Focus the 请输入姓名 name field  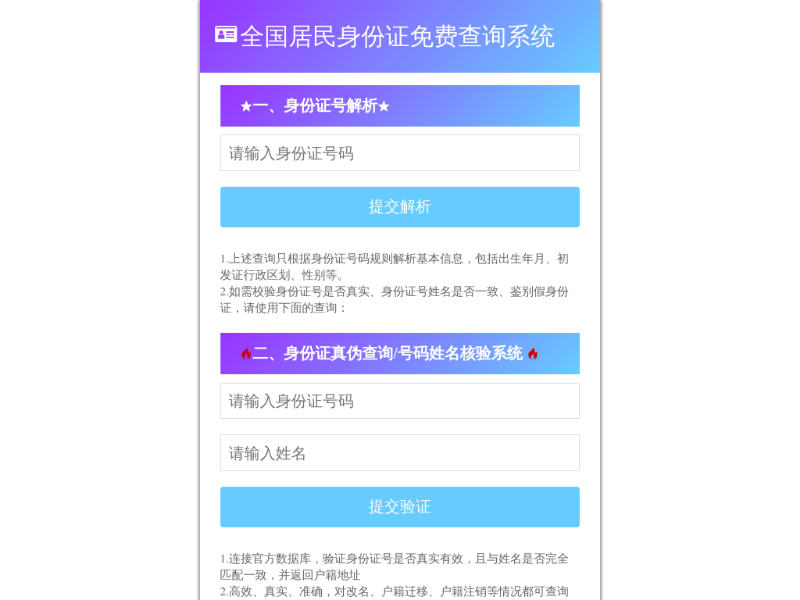coord(399,453)
